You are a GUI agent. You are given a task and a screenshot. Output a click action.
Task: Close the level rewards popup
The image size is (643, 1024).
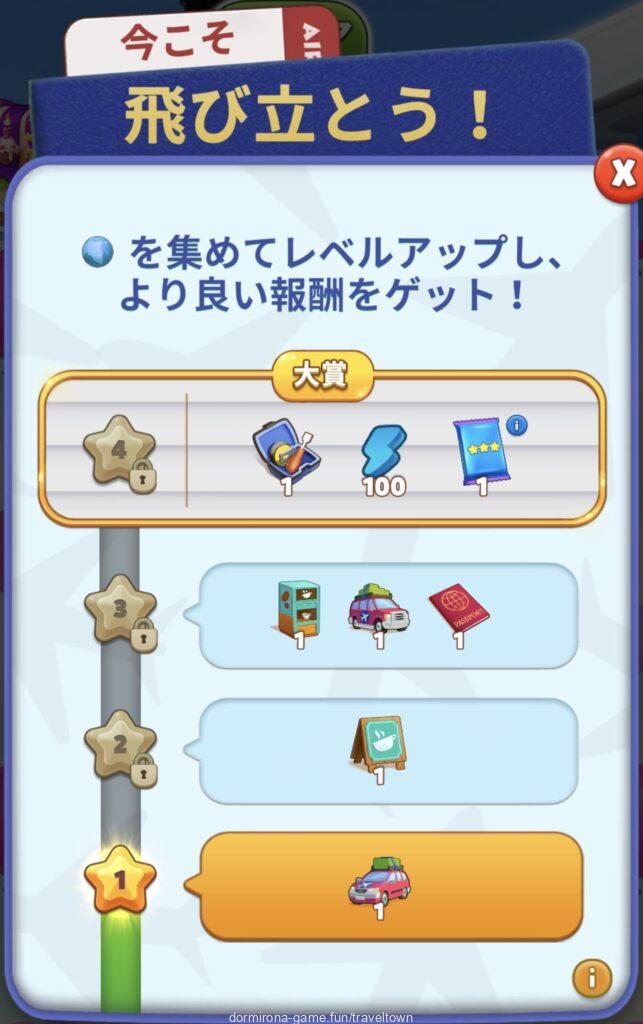click(x=620, y=174)
